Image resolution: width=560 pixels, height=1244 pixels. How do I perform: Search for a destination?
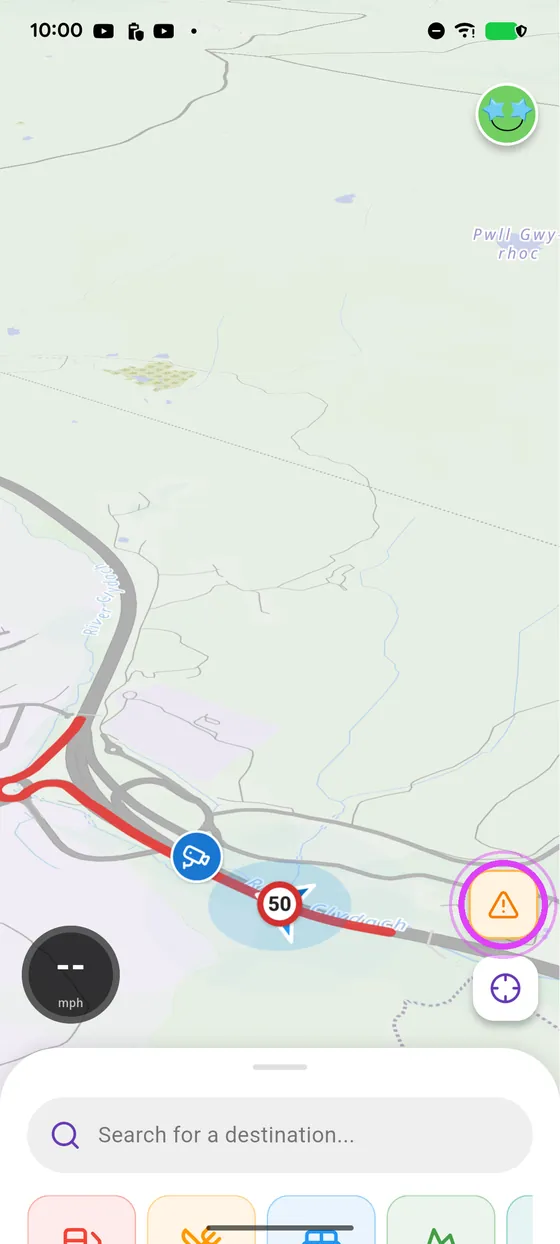click(280, 1135)
